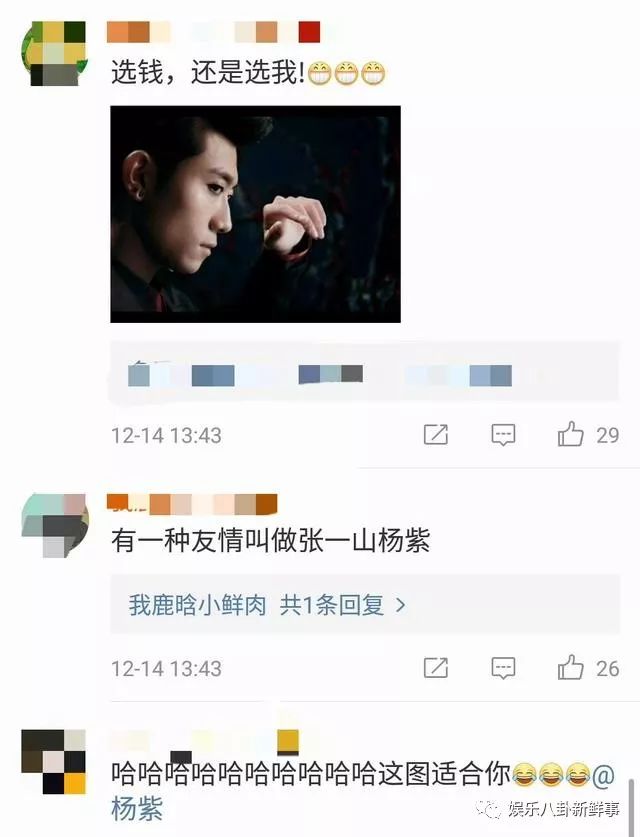Open the photo in the 选钱，还是选我 comment
Viewport: 640px width, 837px height.
point(255,214)
